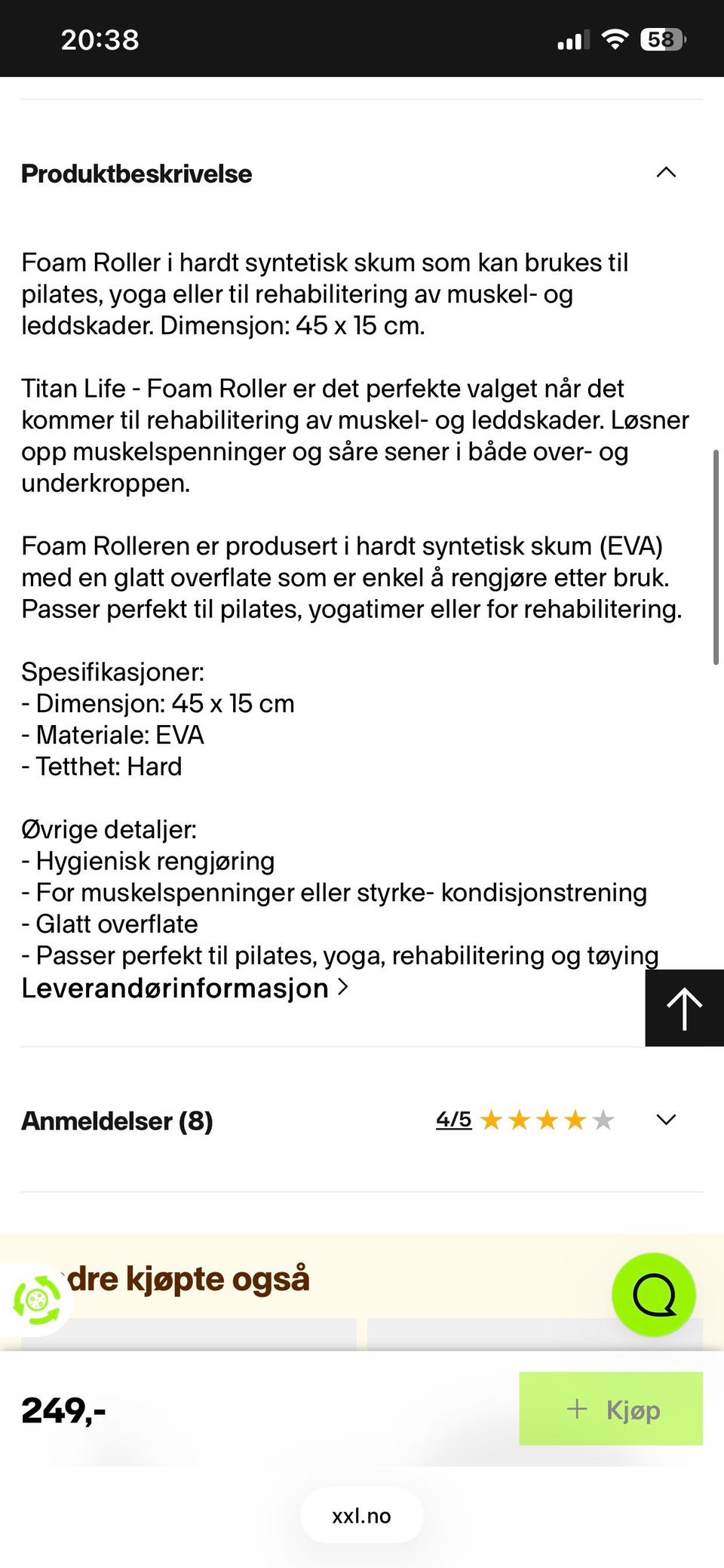Open chat via the green speech bubble icon

click(655, 1295)
